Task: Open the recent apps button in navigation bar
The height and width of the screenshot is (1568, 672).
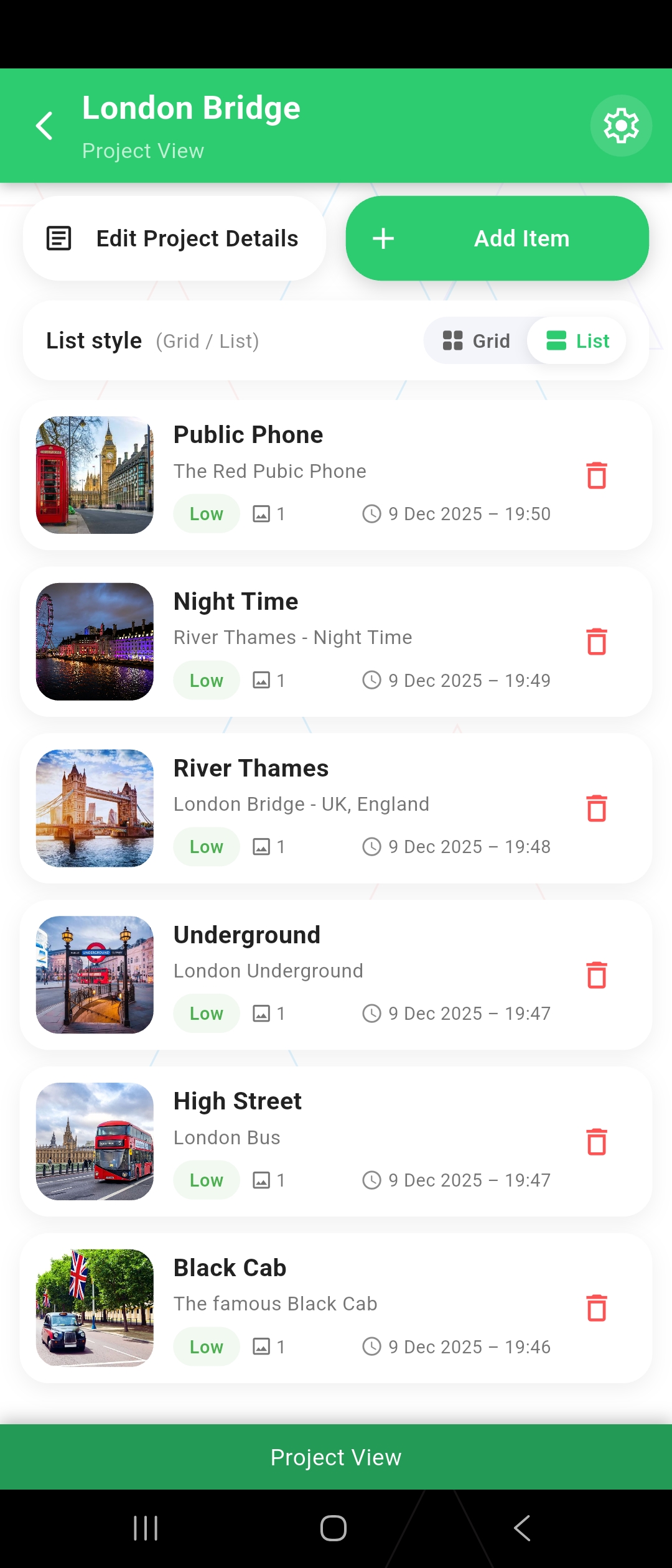Action: click(146, 1528)
